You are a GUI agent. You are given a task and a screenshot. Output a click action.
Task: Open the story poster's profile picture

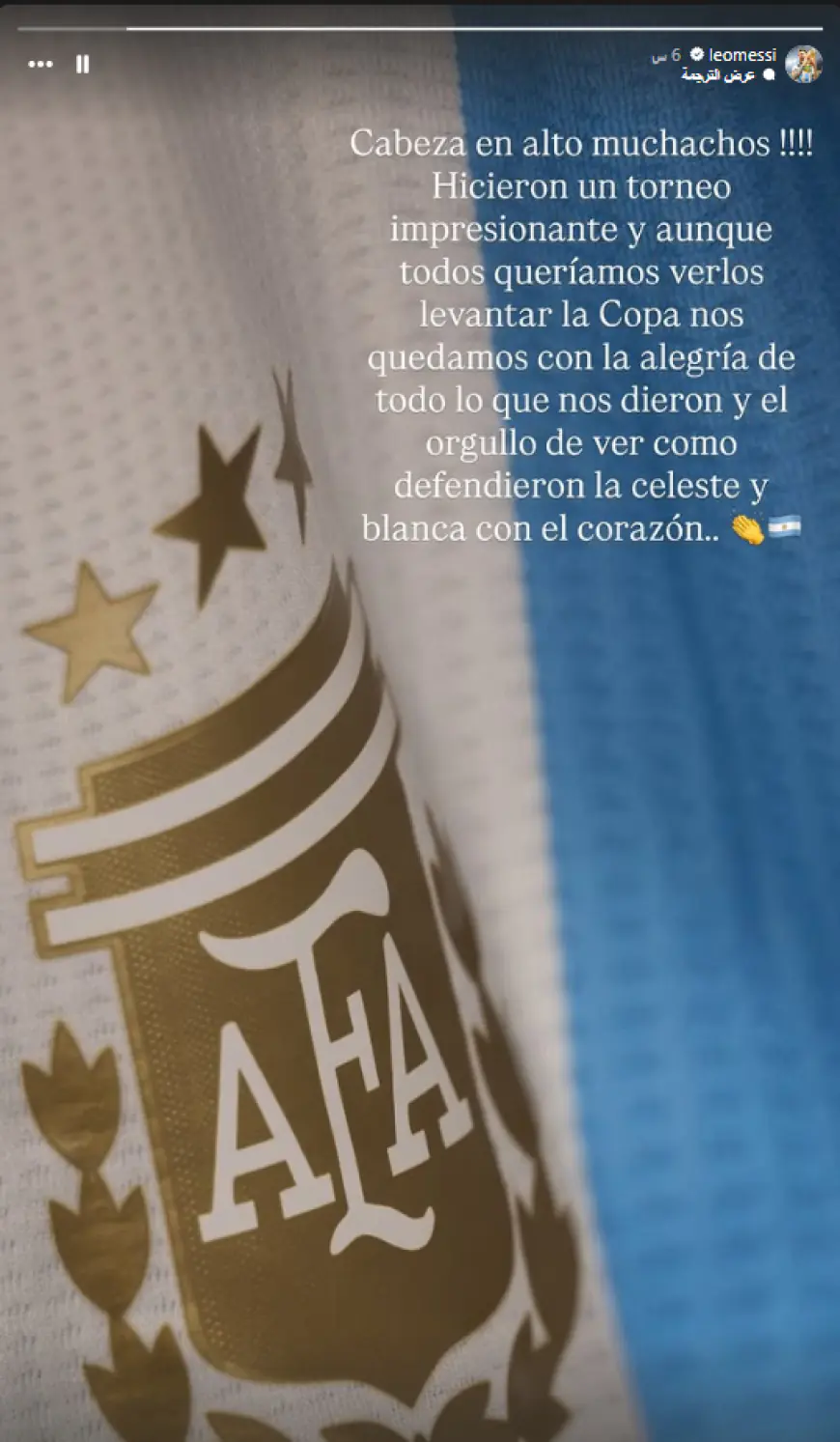coord(803,64)
